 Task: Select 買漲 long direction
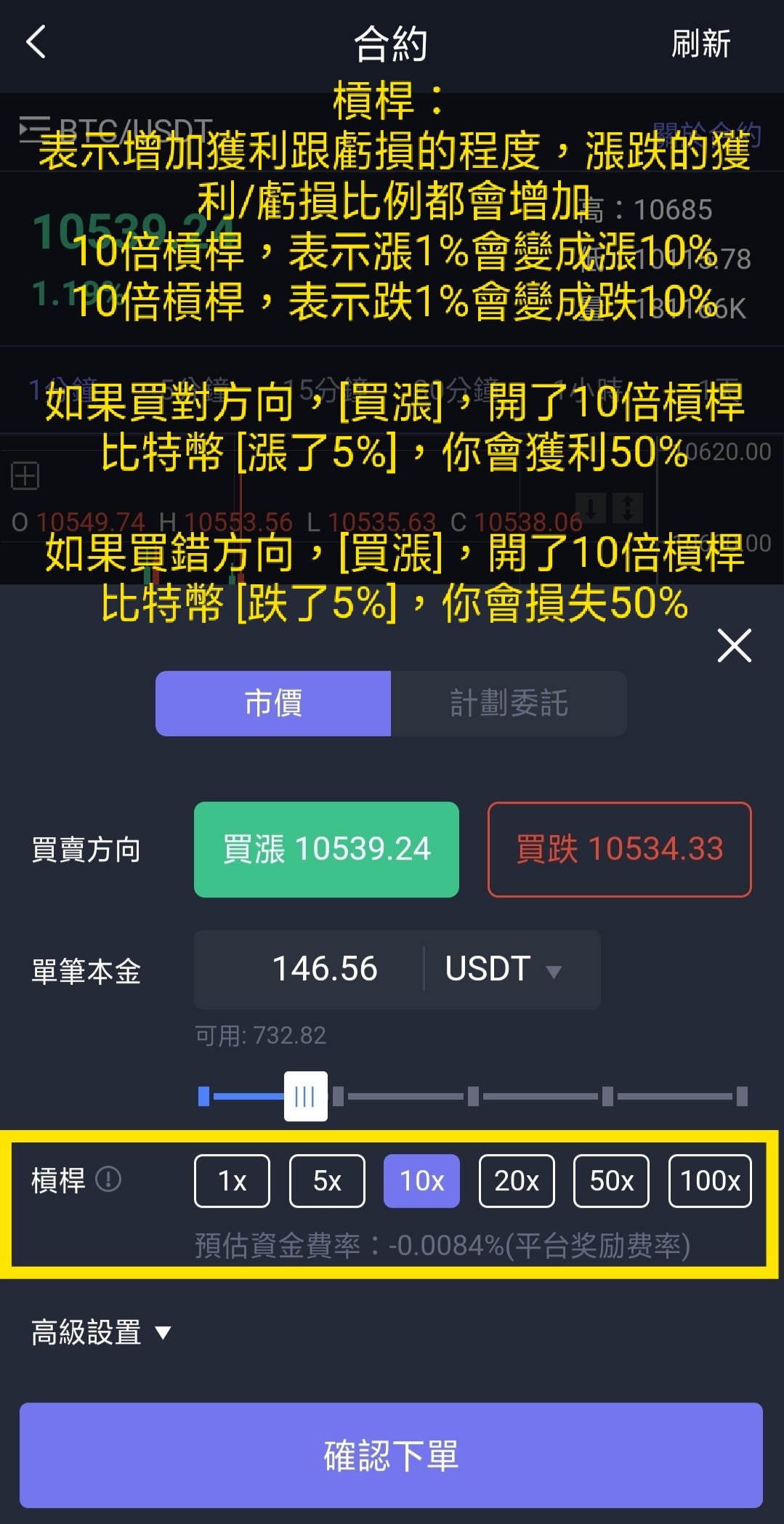[326, 849]
